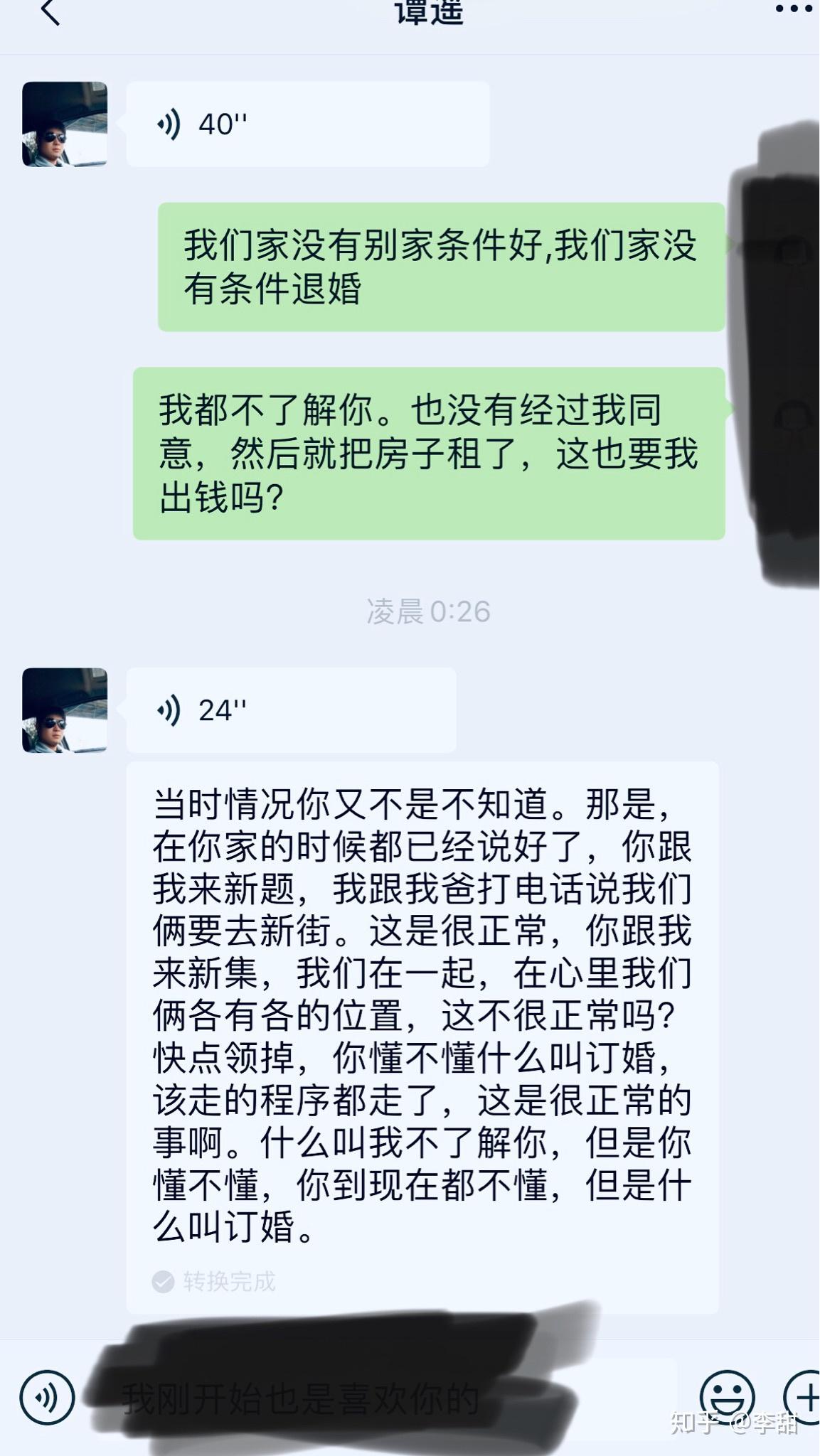Switch to voice input mode
Image resolution: width=820 pixels, height=1456 pixels.
tap(47, 1398)
